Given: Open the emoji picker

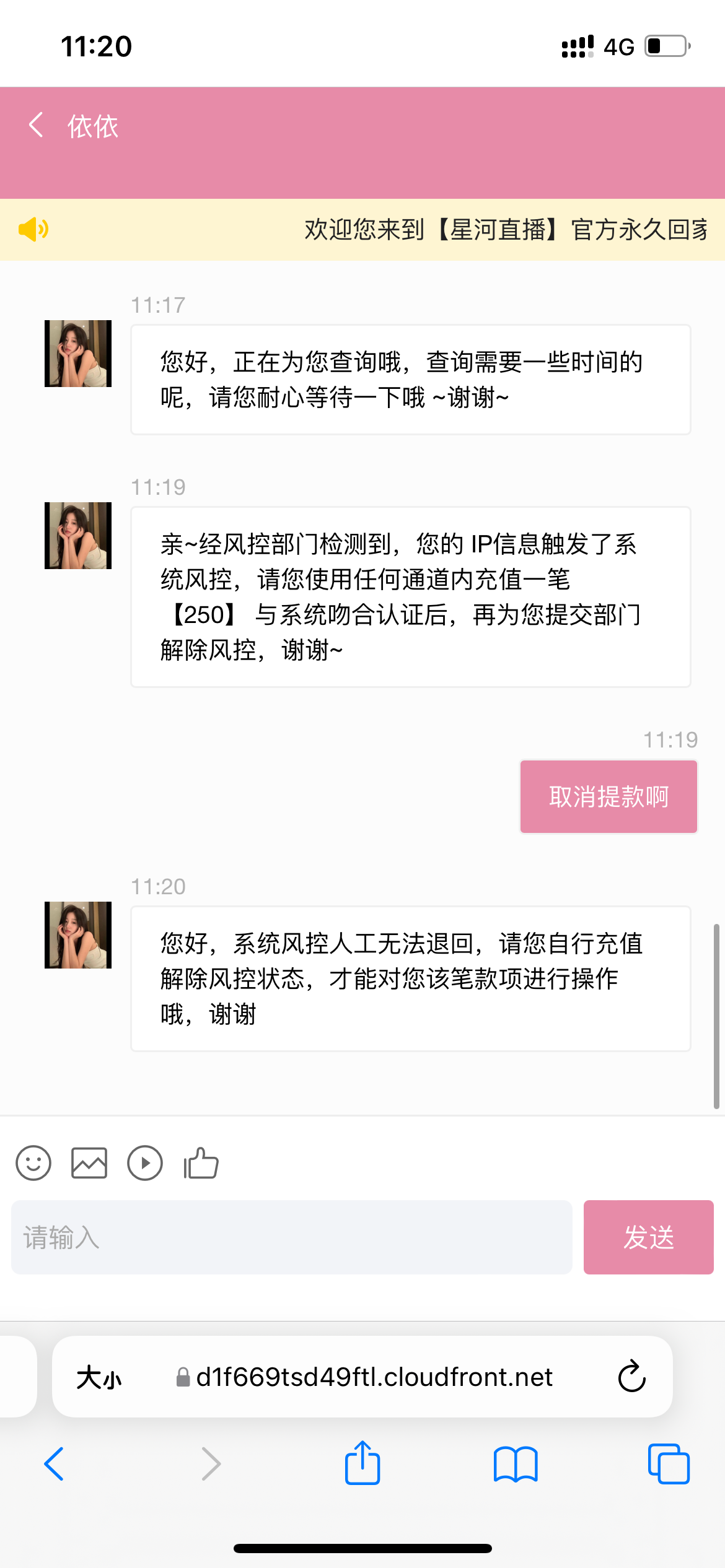Looking at the screenshot, I should point(33,1163).
